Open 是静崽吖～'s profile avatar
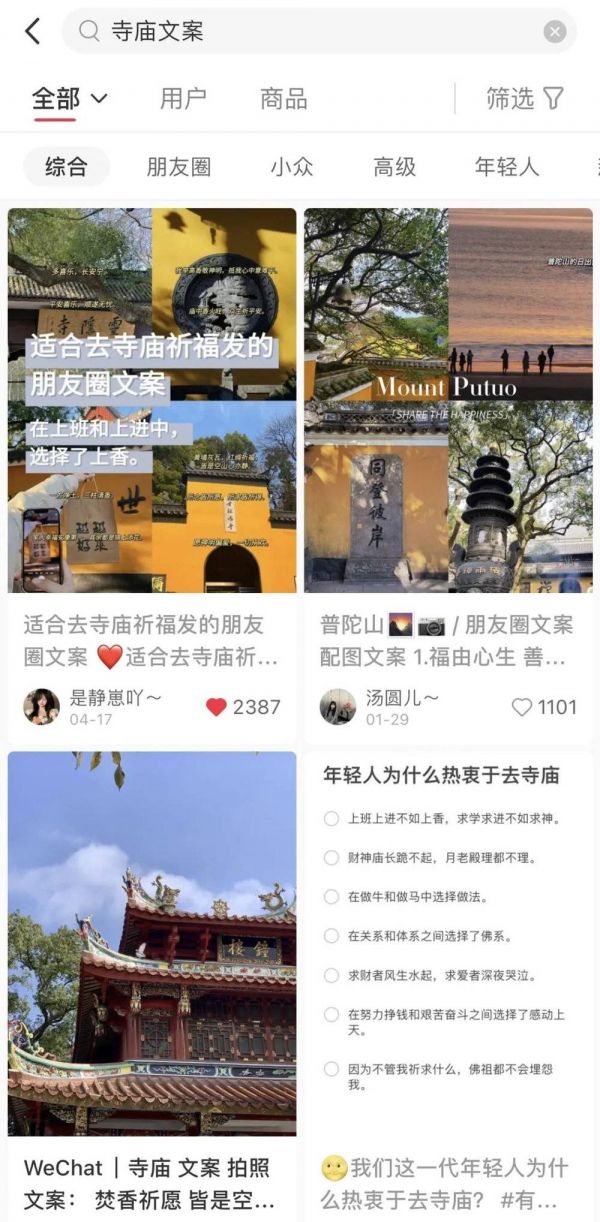 (x=41, y=707)
